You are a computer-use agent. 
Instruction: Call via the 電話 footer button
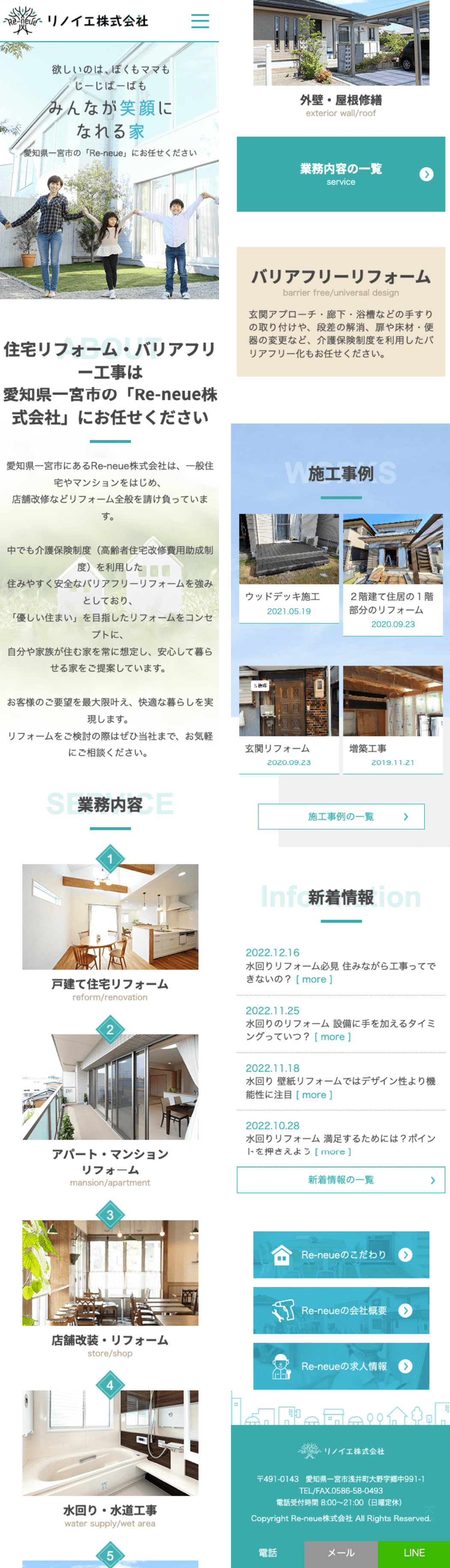pyautogui.click(x=267, y=1553)
